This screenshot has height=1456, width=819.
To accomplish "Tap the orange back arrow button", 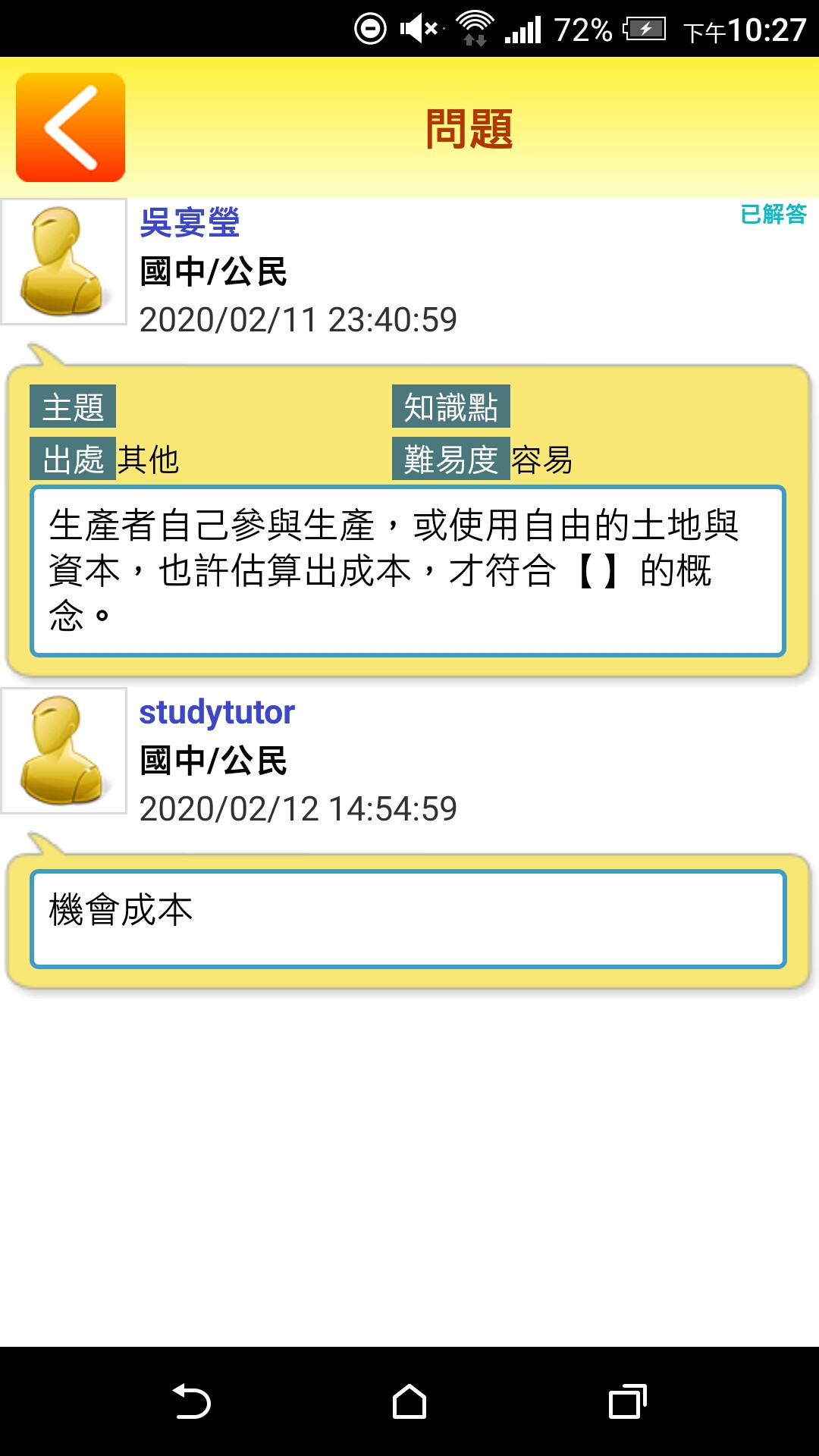I will point(71,127).
